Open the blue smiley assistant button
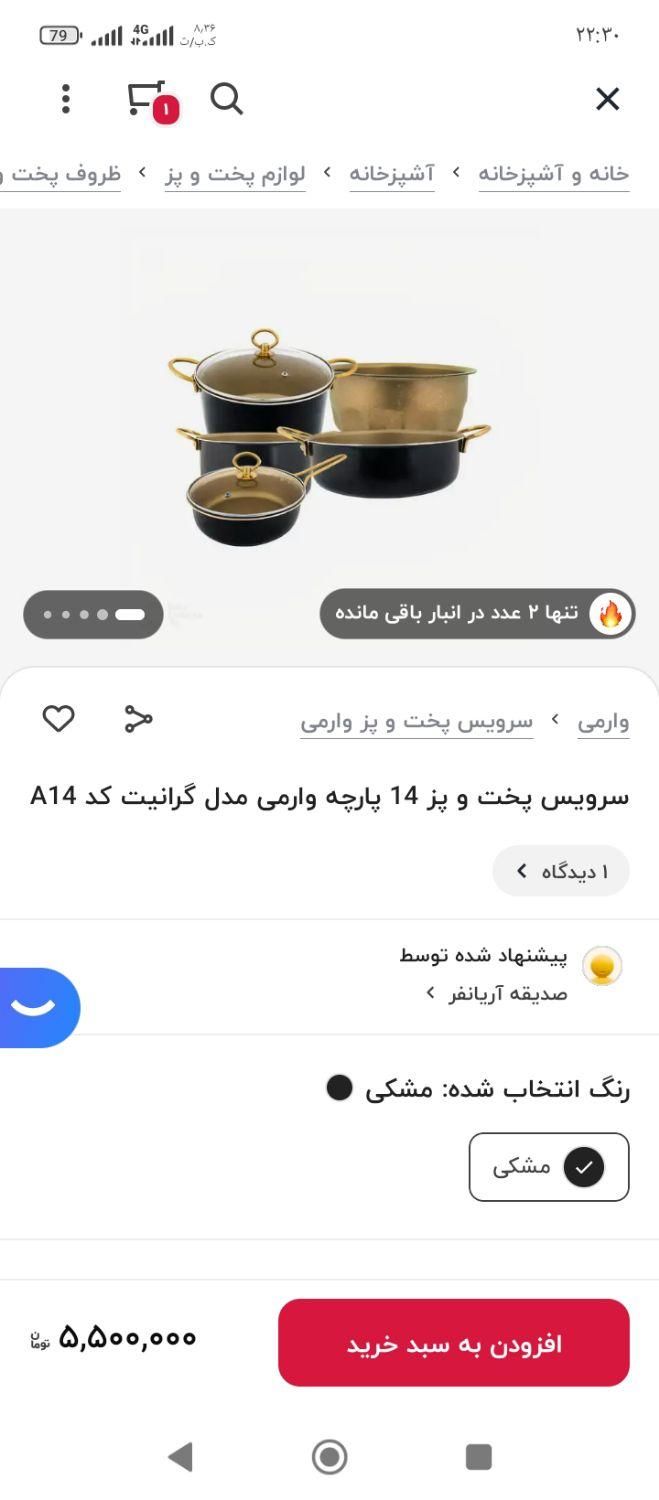The width and height of the screenshot is (659, 1500). coord(36,1007)
